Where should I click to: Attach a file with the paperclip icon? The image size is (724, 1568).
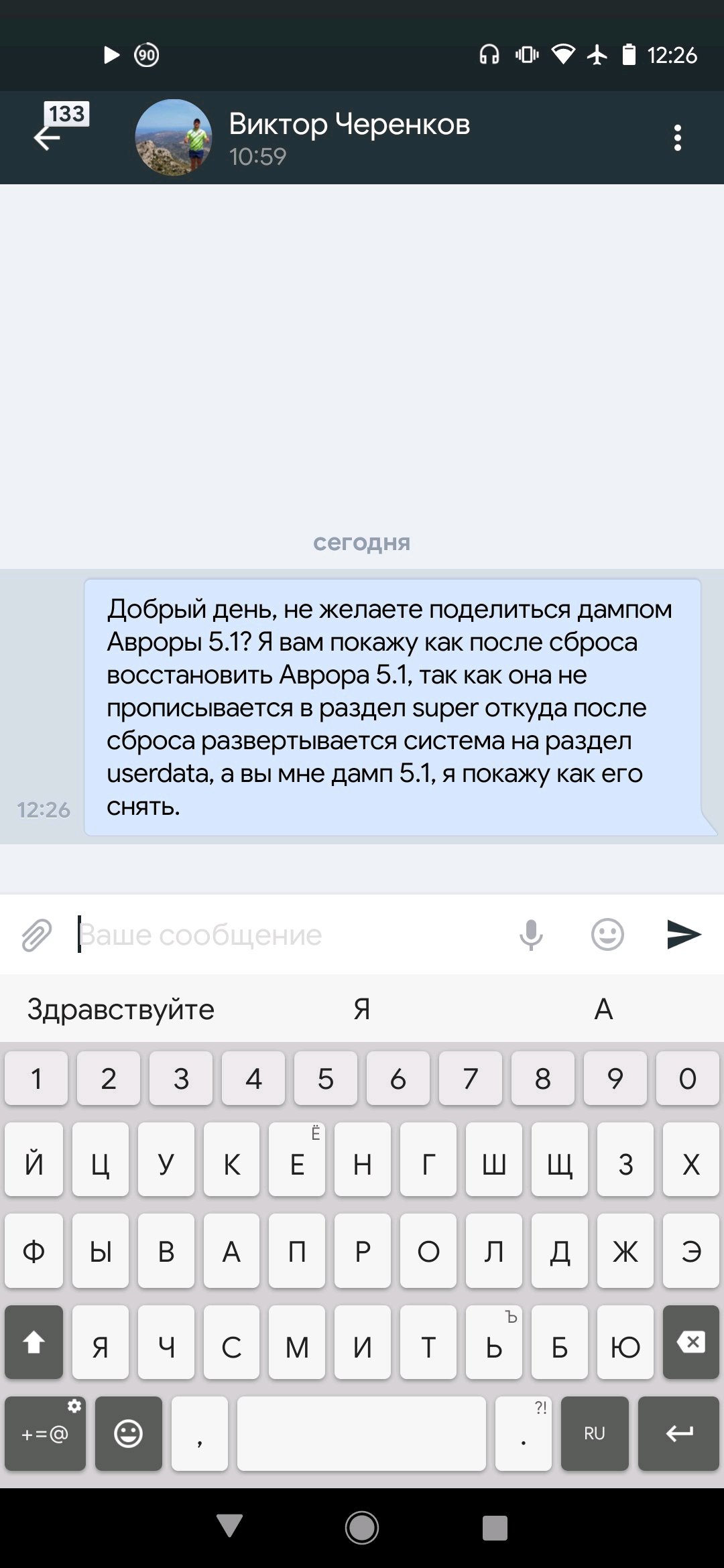pos(36,935)
